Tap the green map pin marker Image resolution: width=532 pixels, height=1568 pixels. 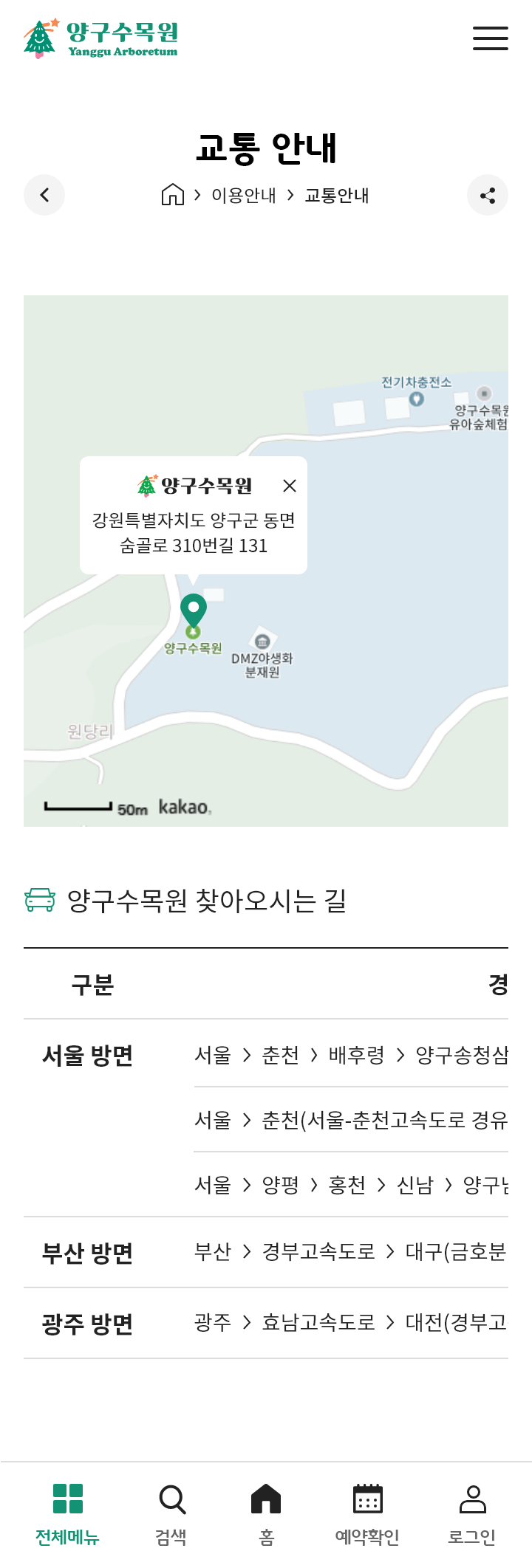tap(194, 611)
